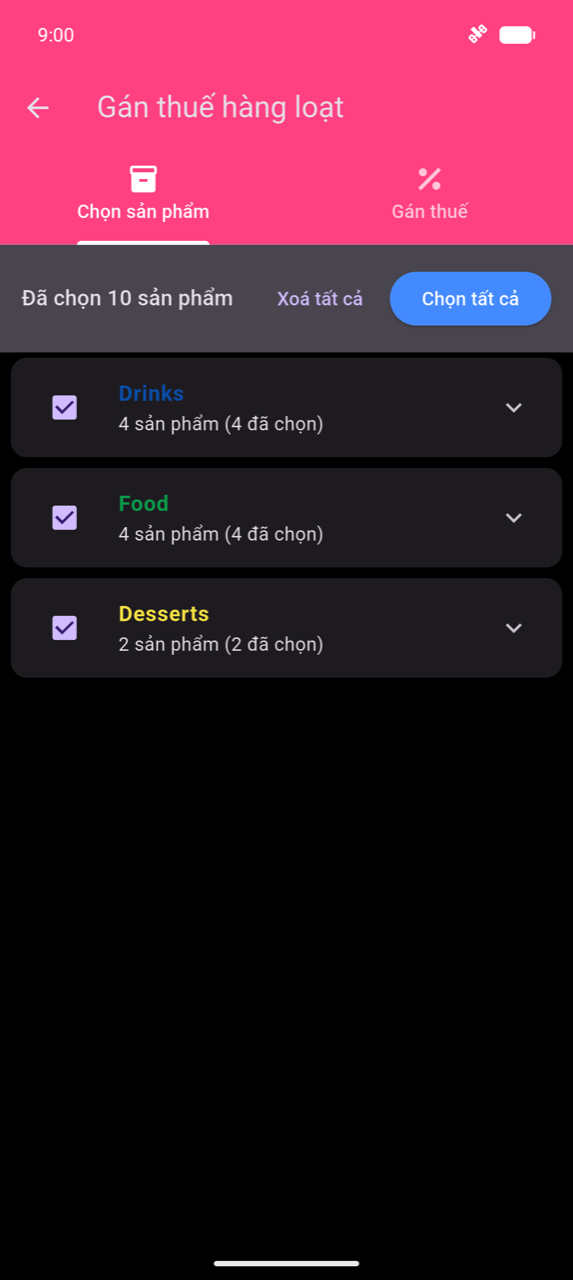The height and width of the screenshot is (1280, 573).
Task: Expand the Food category chevron
Action: pyautogui.click(x=514, y=518)
